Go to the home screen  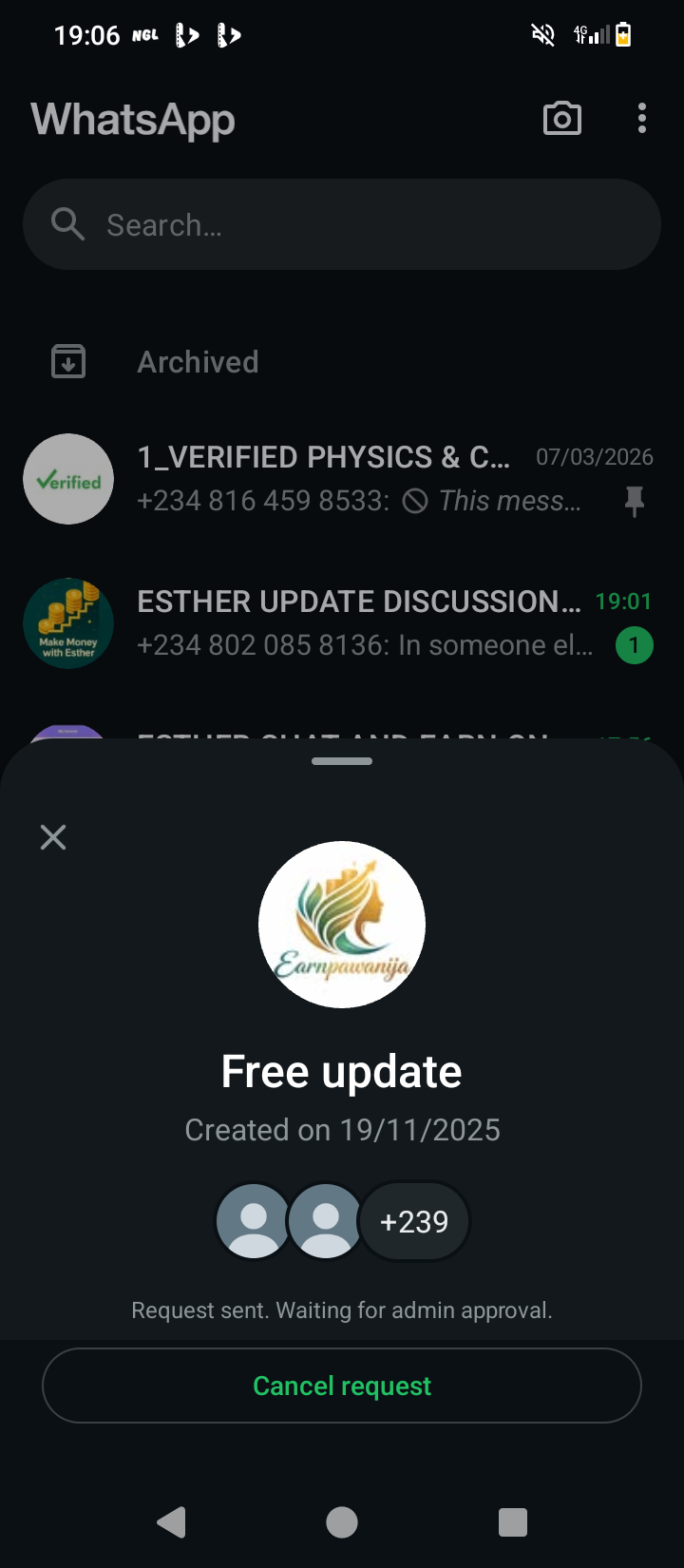[342, 1522]
